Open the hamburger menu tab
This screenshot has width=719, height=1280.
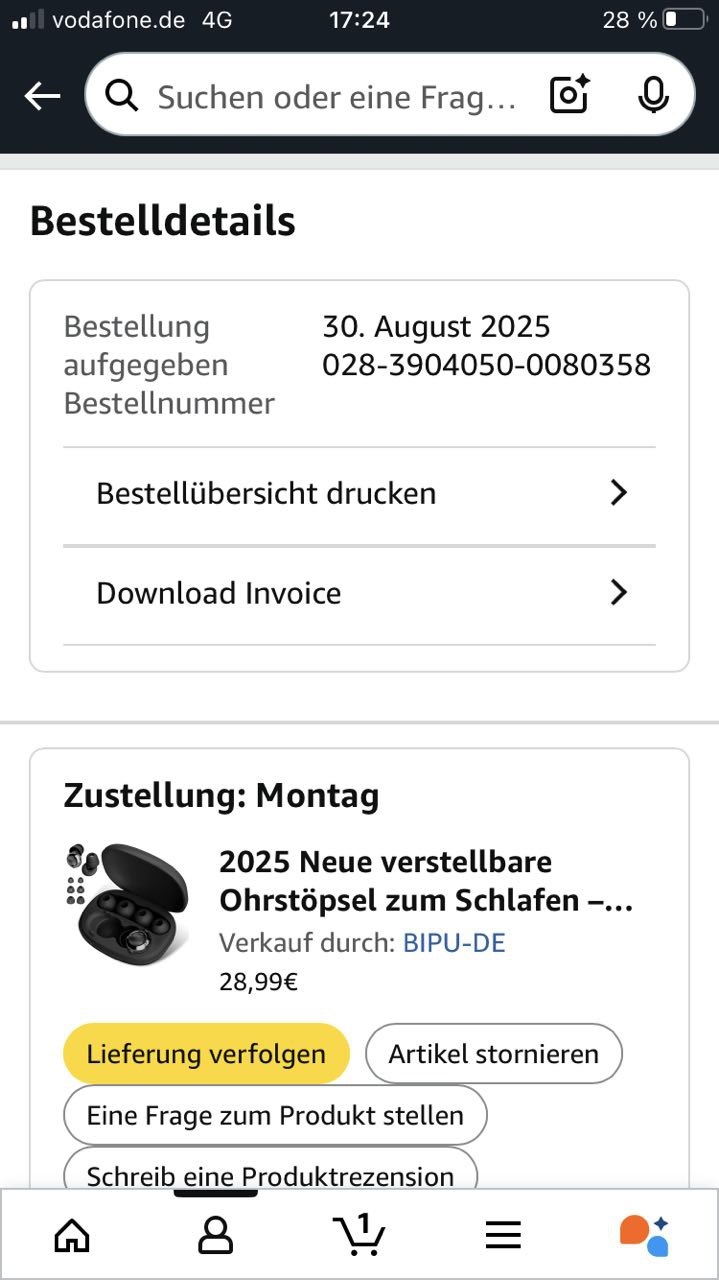click(x=503, y=1236)
